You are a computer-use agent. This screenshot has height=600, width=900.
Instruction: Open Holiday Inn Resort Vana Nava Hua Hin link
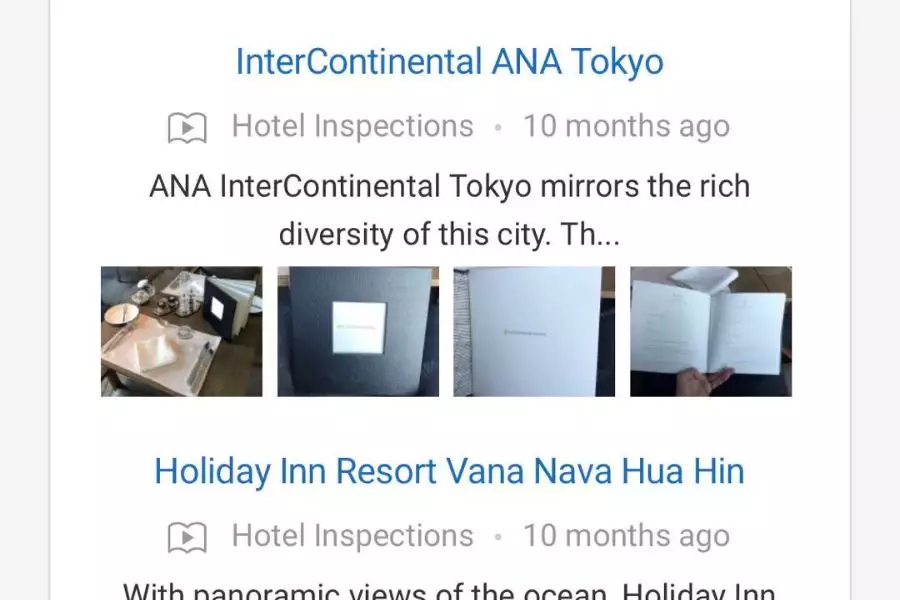[449, 471]
